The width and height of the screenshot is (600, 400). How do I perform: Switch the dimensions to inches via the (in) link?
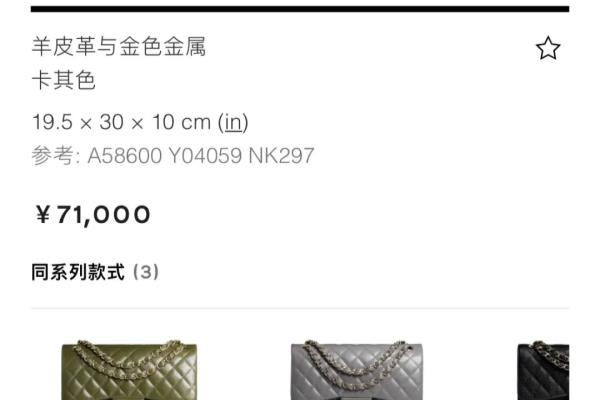[x=233, y=122]
